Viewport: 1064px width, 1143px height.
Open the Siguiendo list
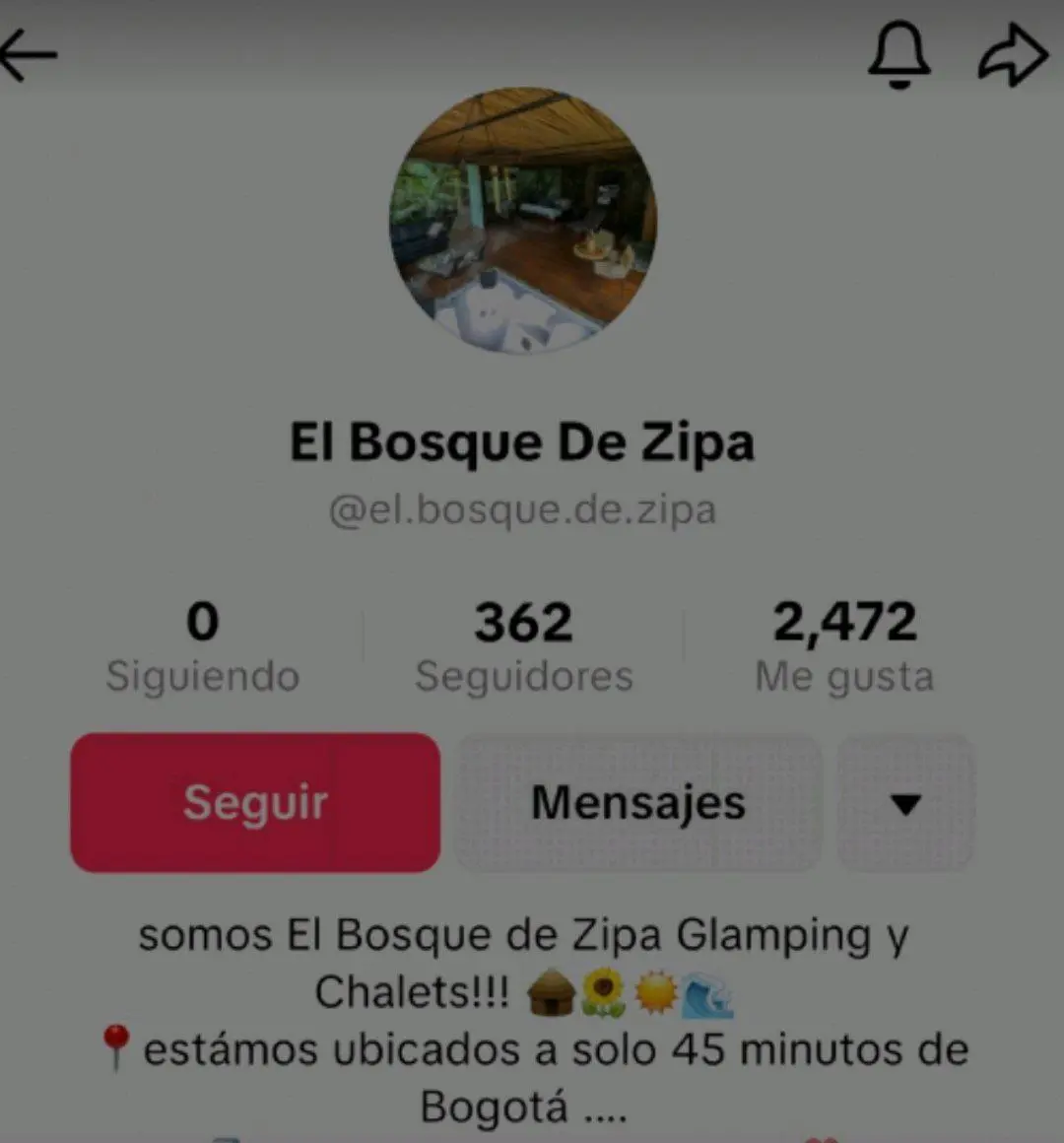(x=203, y=647)
